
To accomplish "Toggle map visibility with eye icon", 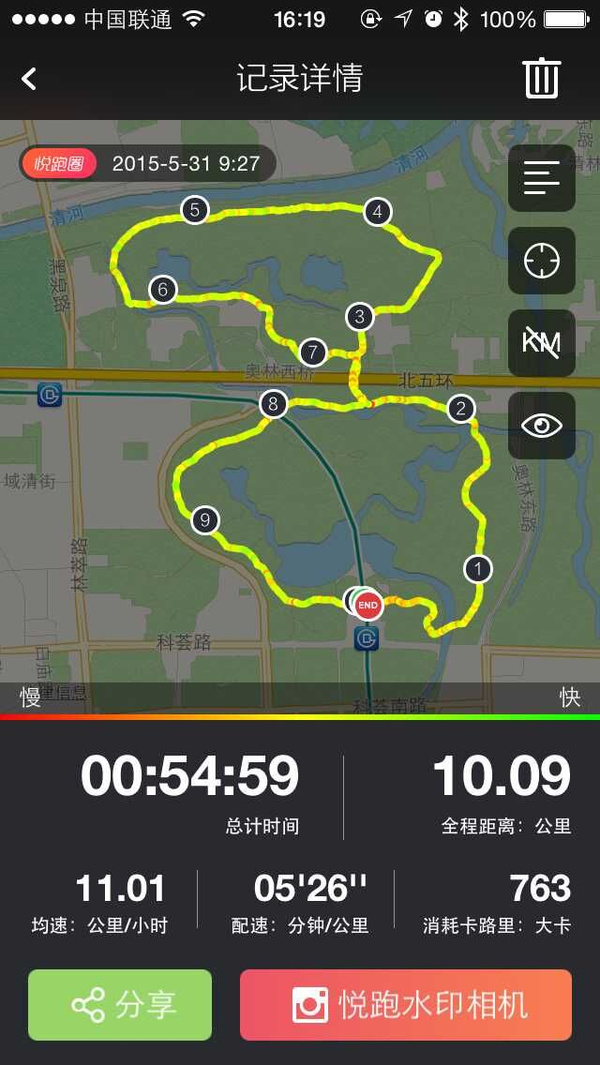I will click(x=541, y=425).
